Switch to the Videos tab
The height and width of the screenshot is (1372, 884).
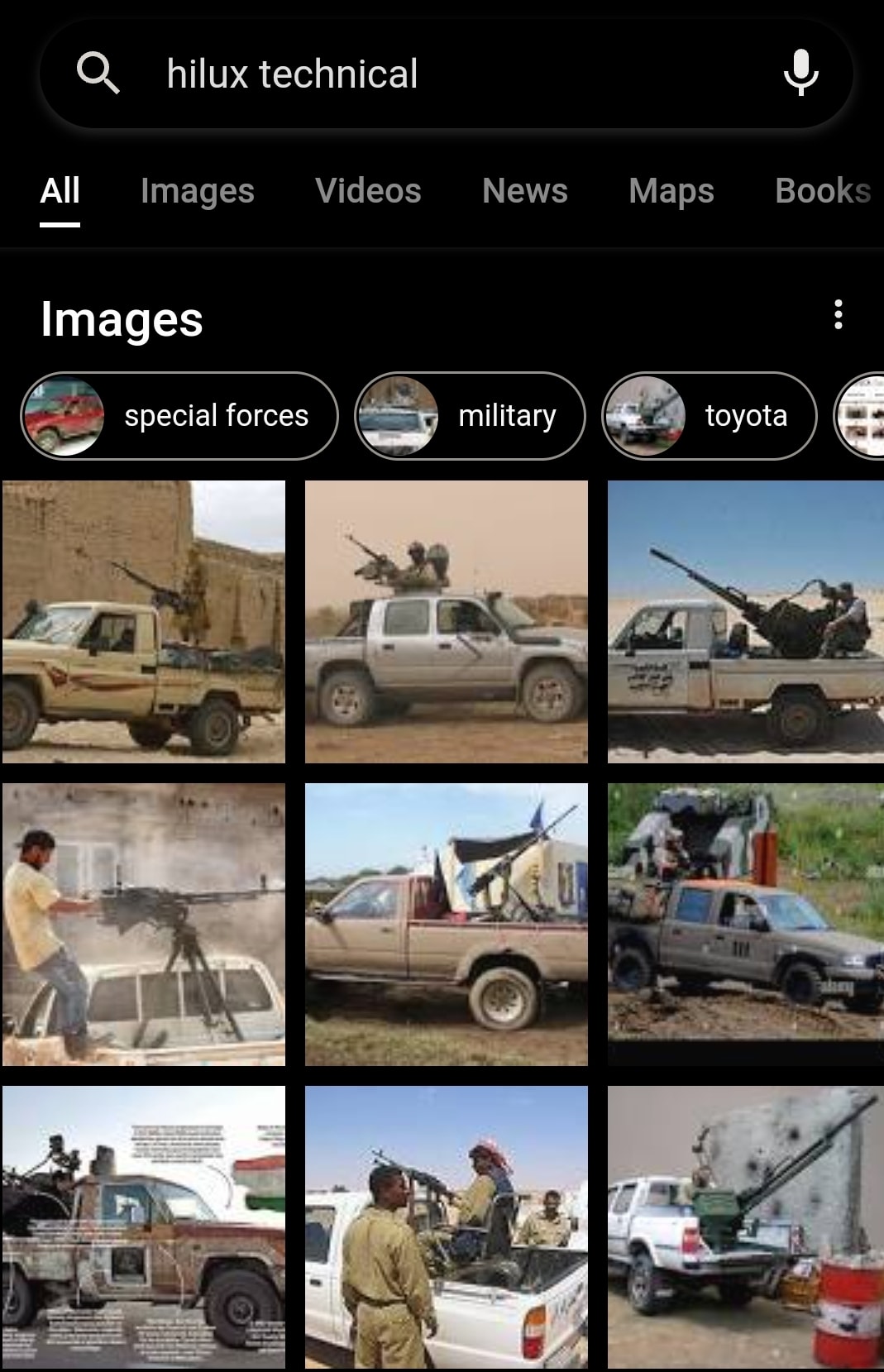[x=368, y=191]
